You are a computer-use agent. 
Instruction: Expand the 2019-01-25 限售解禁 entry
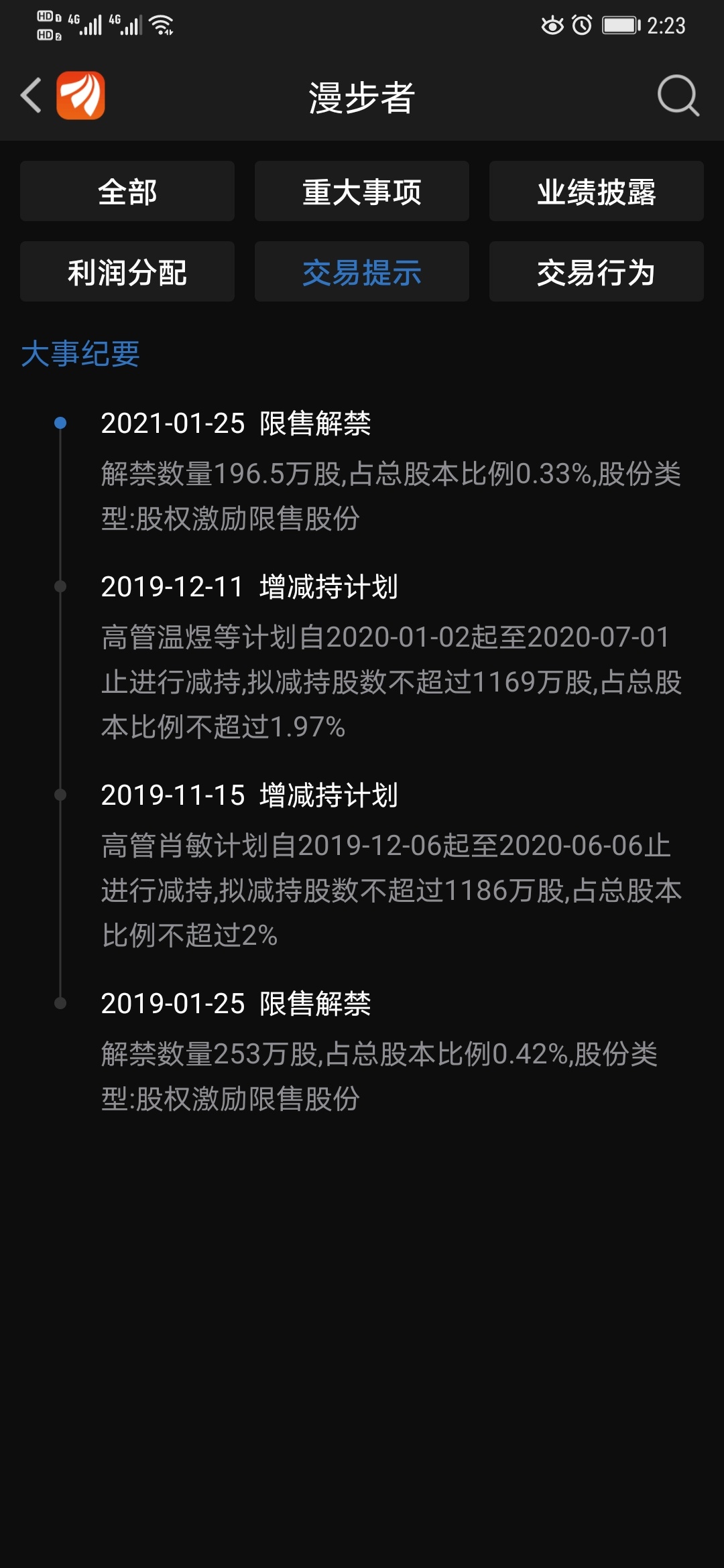coord(236,1005)
